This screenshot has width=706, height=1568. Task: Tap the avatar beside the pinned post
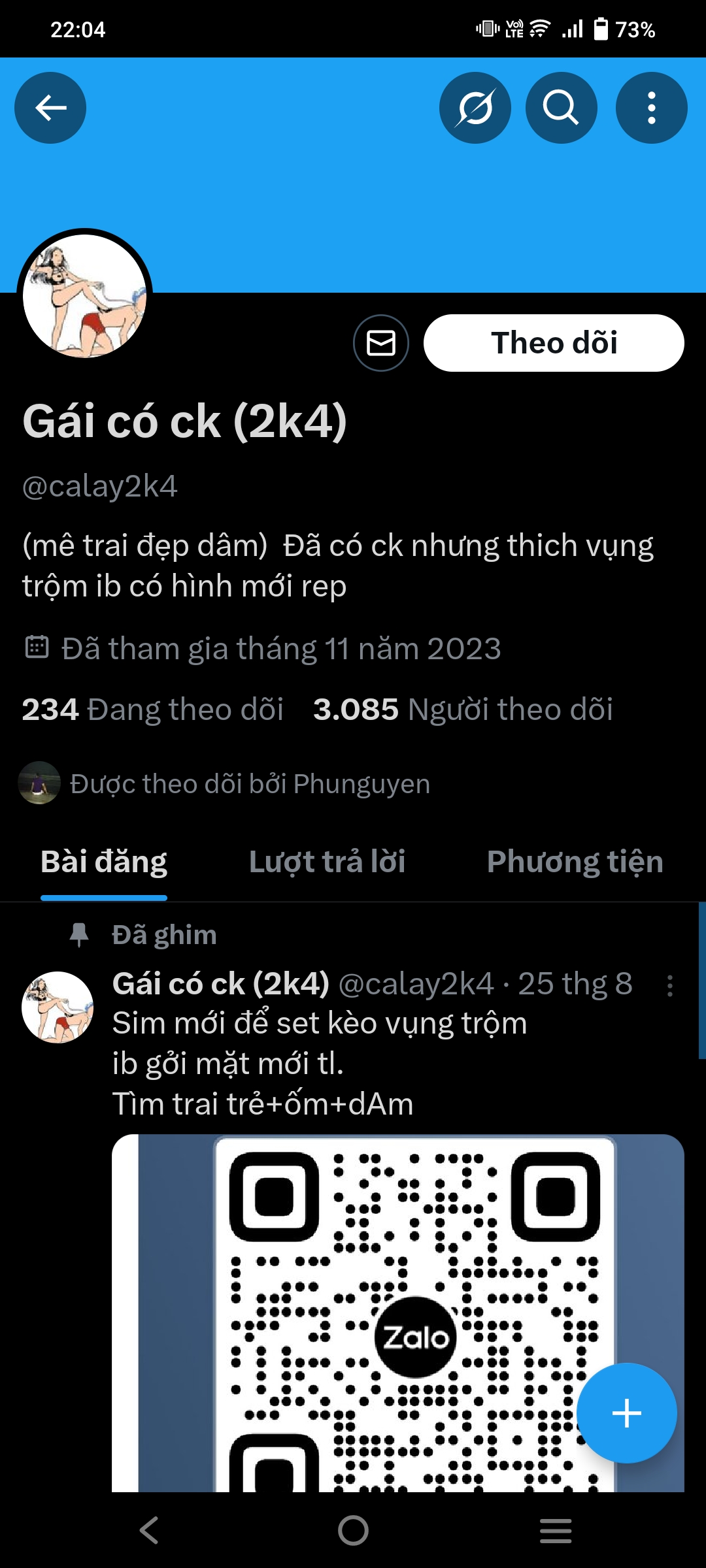coord(58,1007)
